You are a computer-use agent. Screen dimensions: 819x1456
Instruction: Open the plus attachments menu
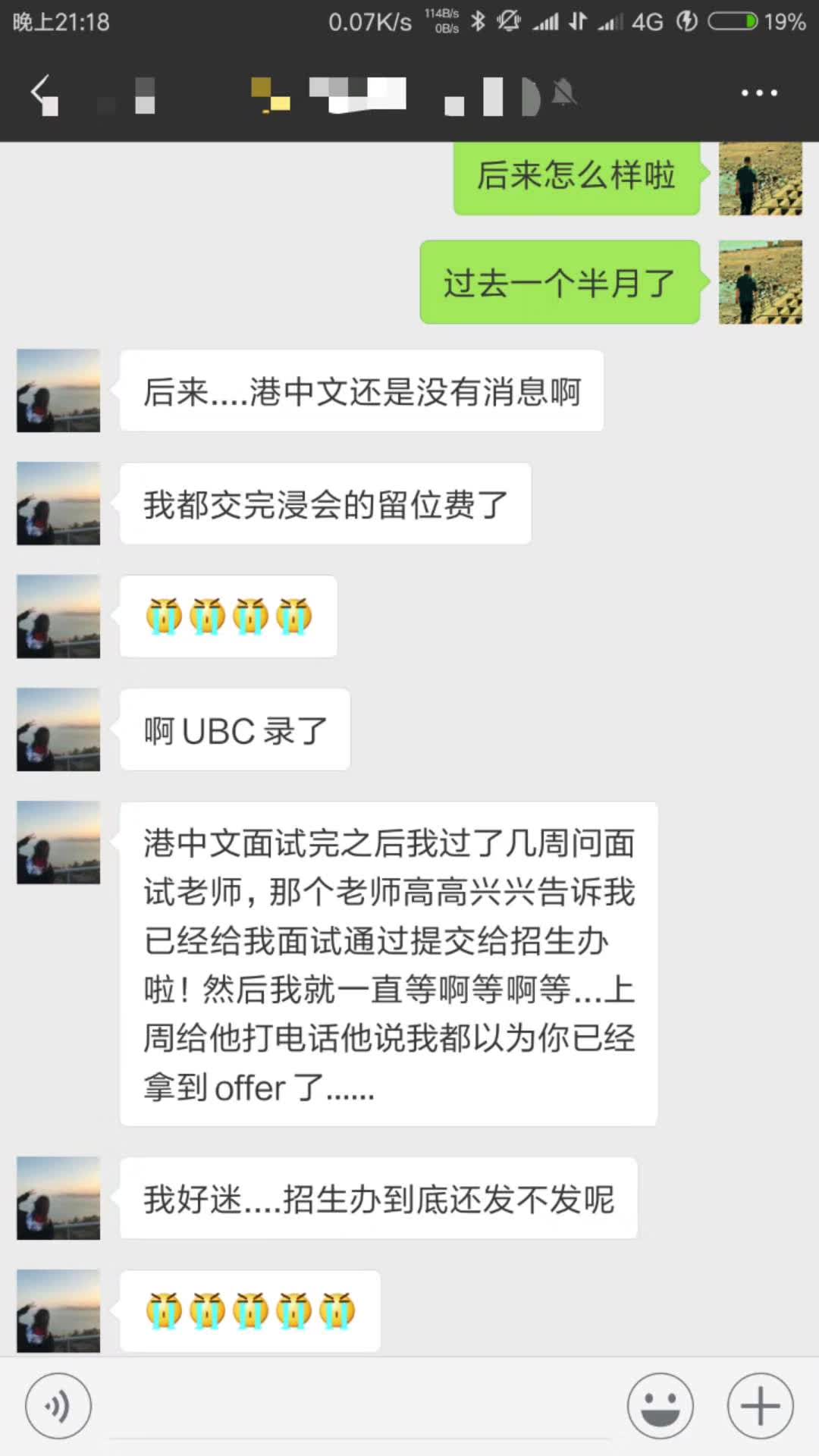760,1405
